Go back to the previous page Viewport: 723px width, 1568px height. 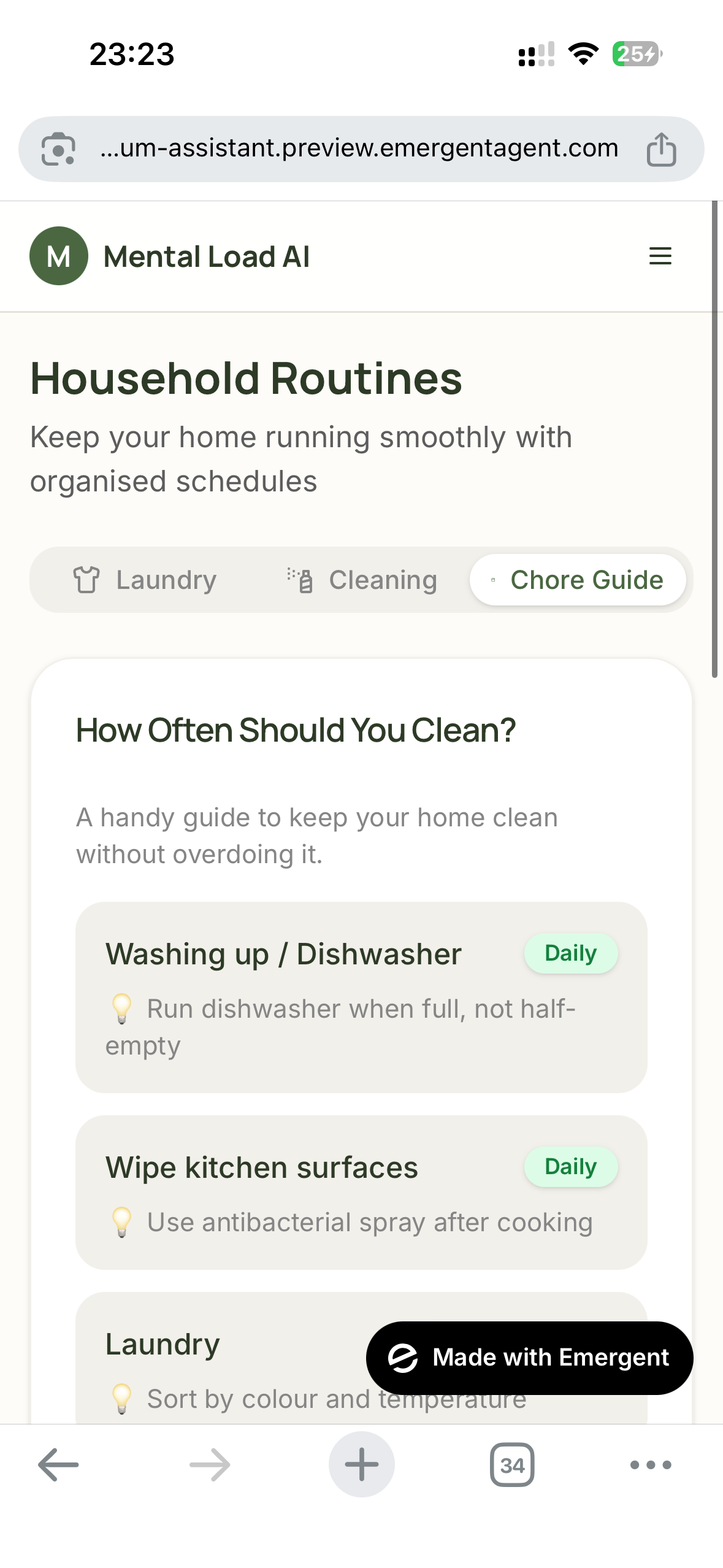coord(58,1465)
